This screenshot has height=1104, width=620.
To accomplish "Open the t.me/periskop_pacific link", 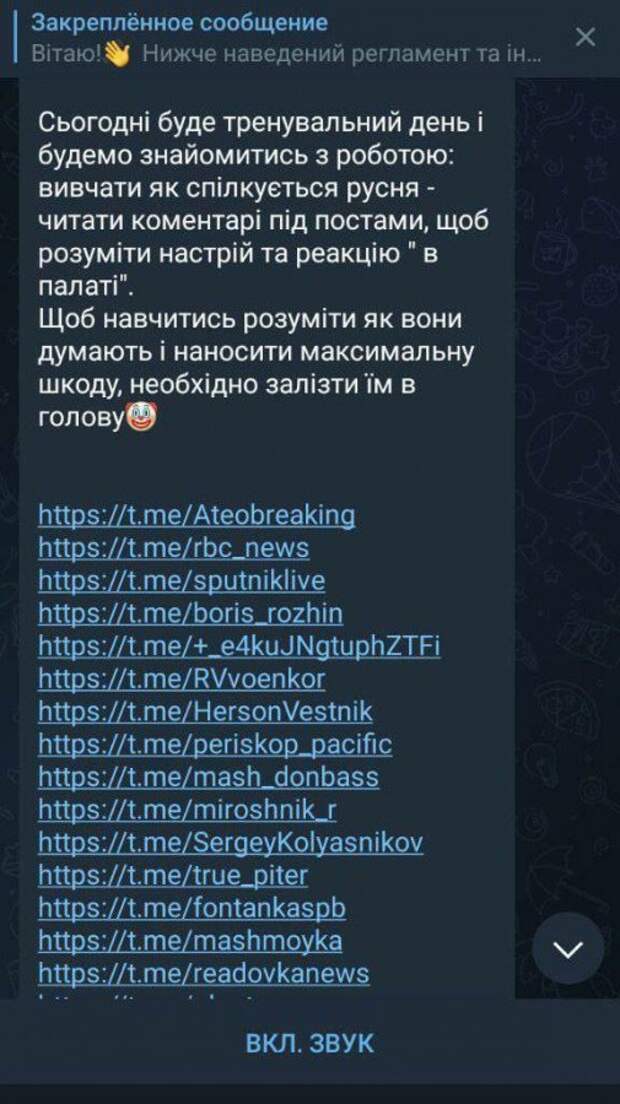I will (x=216, y=745).
